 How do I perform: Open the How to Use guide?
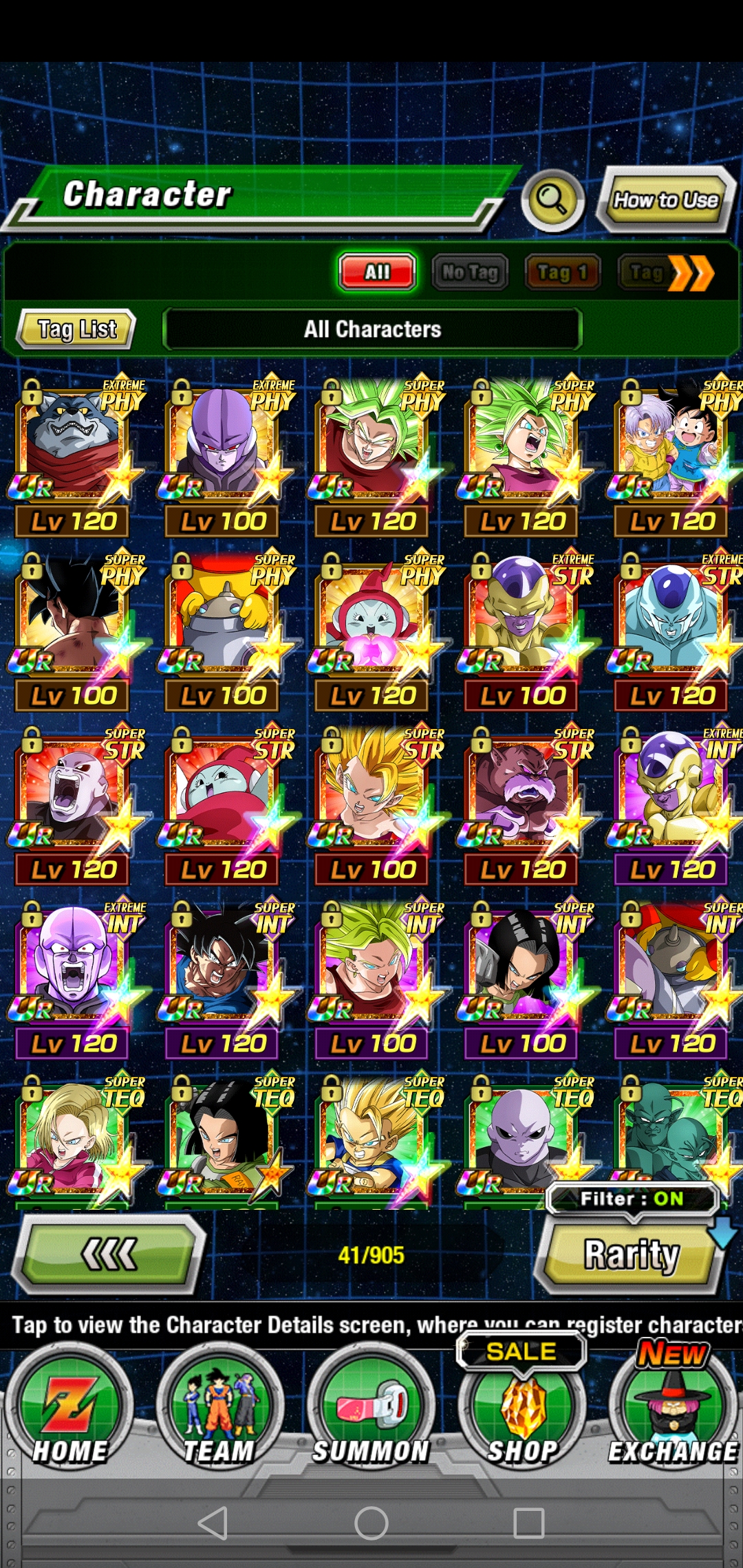coord(665,200)
